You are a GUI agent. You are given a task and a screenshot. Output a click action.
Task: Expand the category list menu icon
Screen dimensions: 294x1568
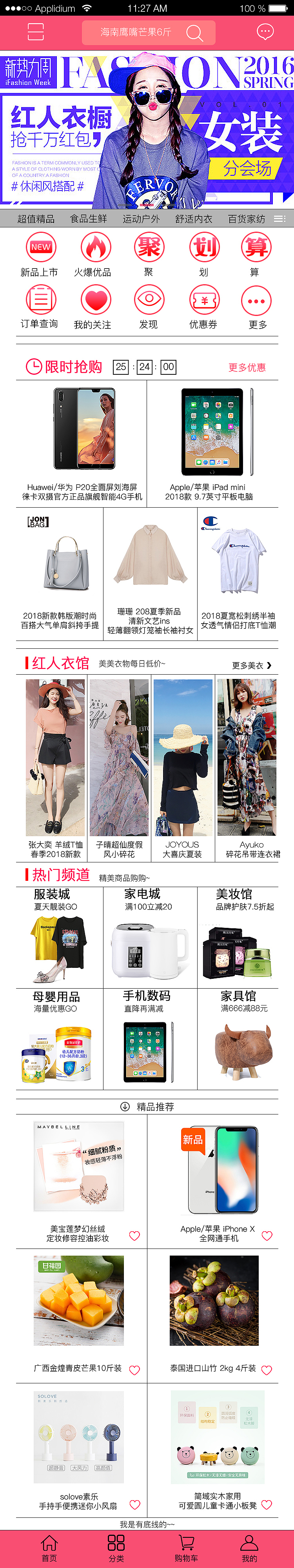coord(279,218)
